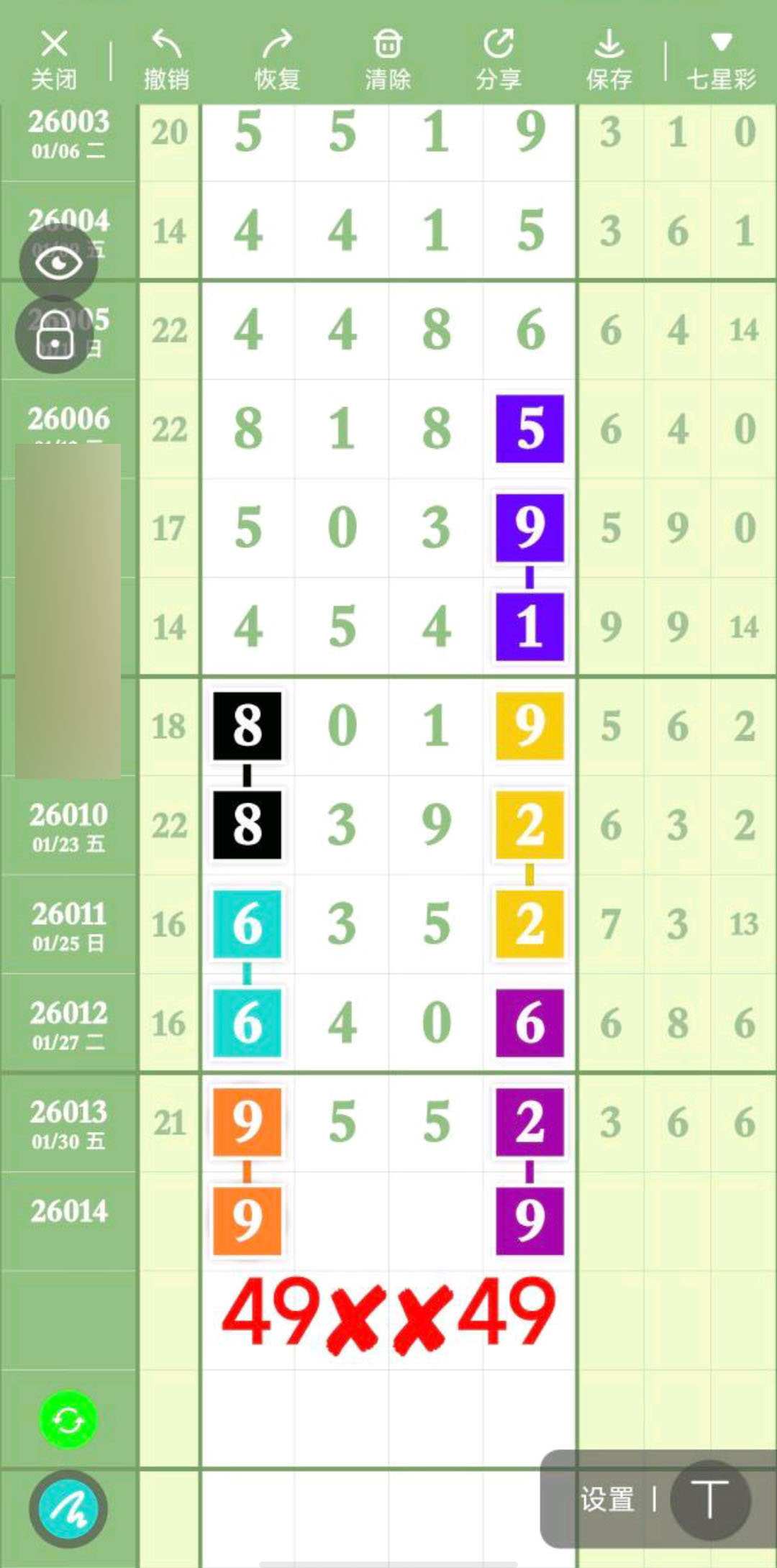Image resolution: width=777 pixels, height=1568 pixels.
Task: Select the T text tool
Action: pyautogui.click(x=710, y=1500)
